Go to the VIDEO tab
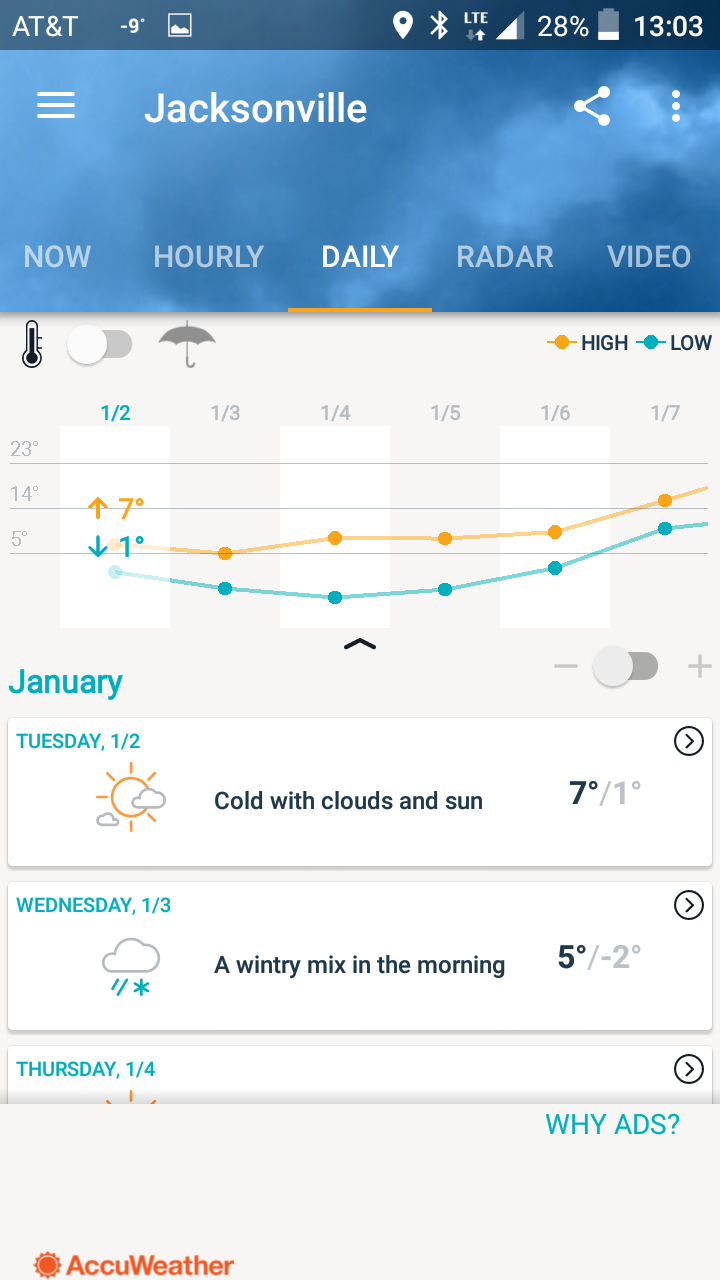Viewport: 720px width, 1280px height. coord(649,257)
